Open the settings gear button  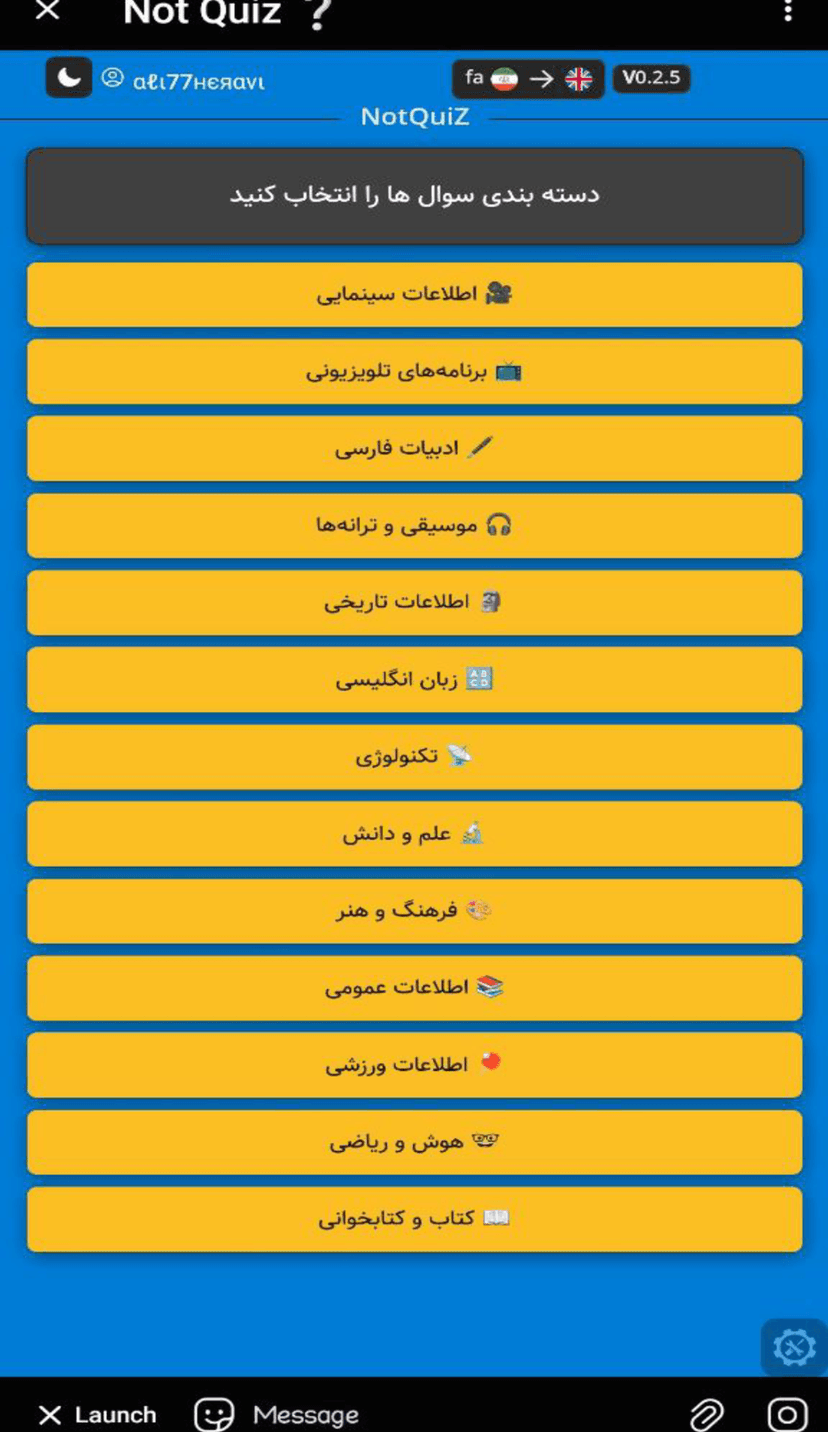click(794, 1347)
